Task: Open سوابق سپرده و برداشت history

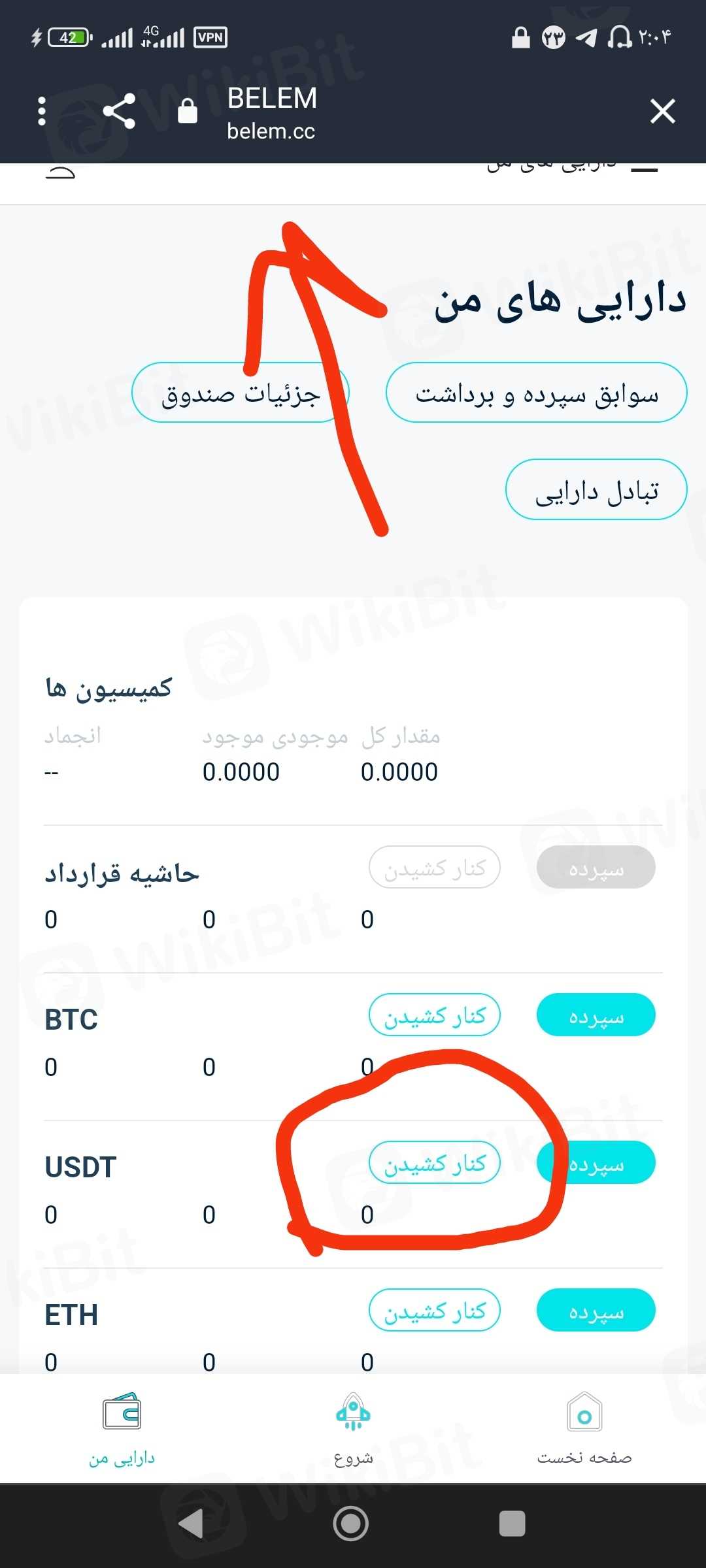Action: 536,393
